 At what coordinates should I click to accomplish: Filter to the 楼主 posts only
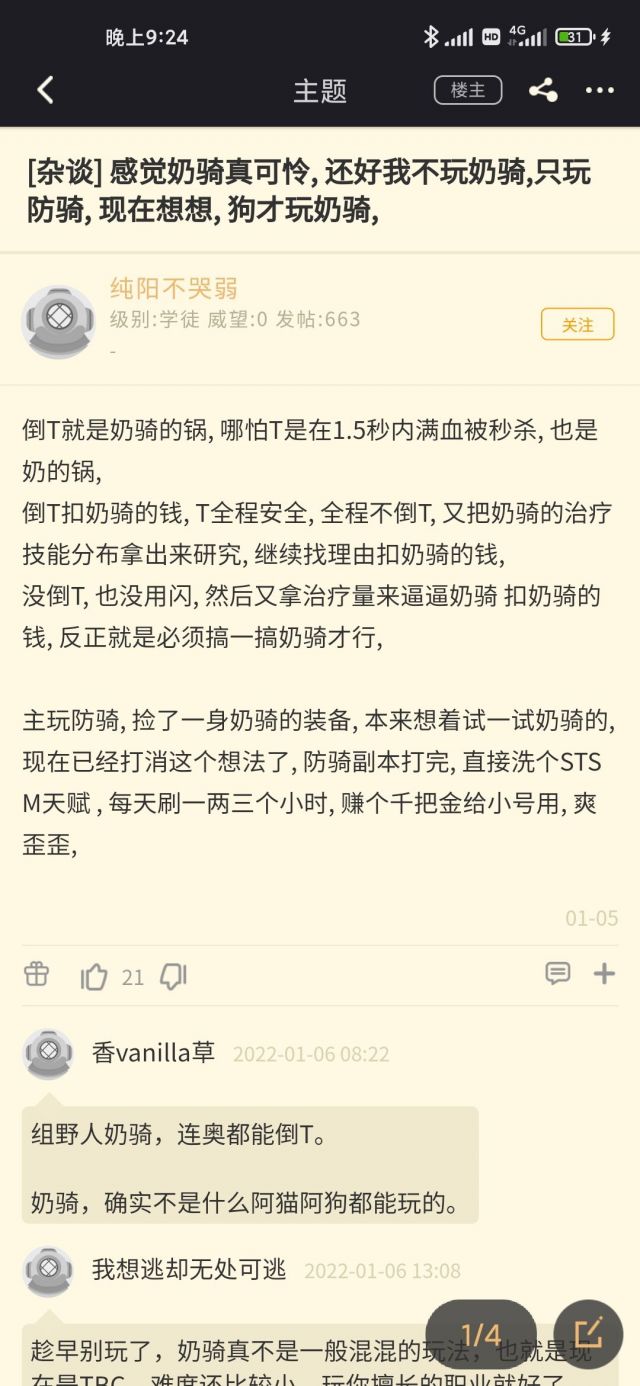point(468,91)
